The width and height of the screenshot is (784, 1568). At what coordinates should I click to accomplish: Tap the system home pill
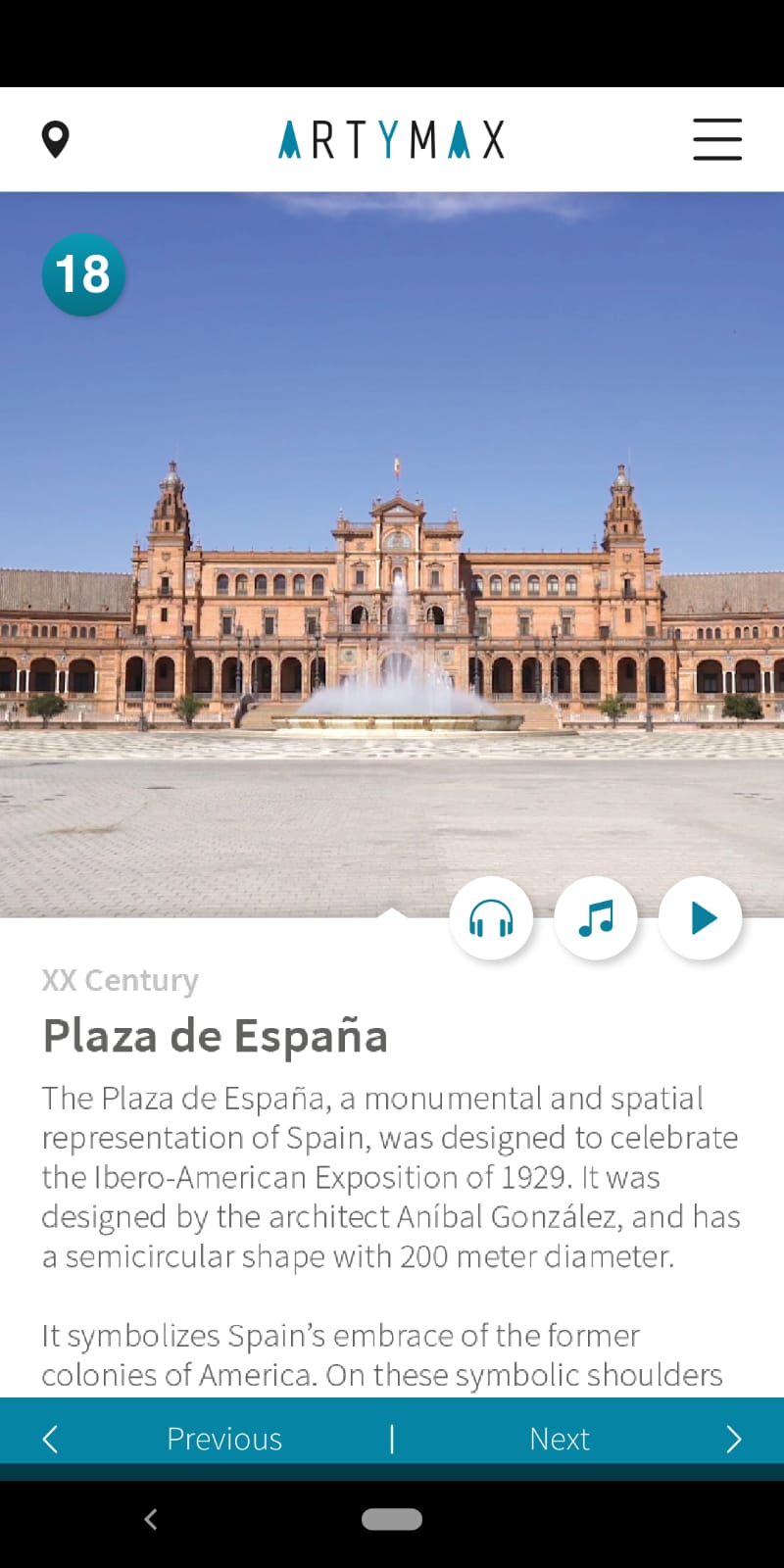(392, 1519)
